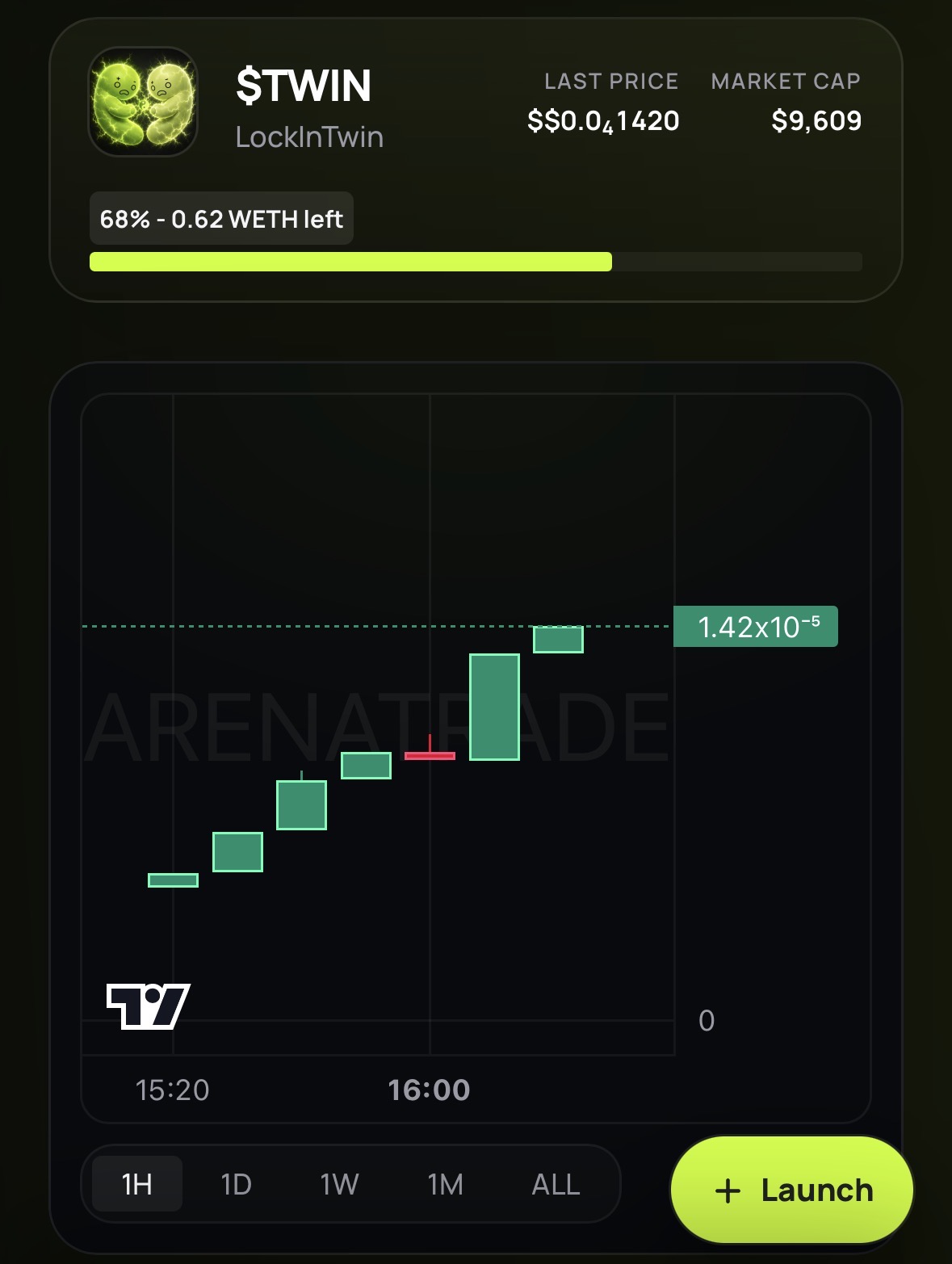Show ALL time chart range
This screenshot has width=952, height=1264.
click(556, 1184)
